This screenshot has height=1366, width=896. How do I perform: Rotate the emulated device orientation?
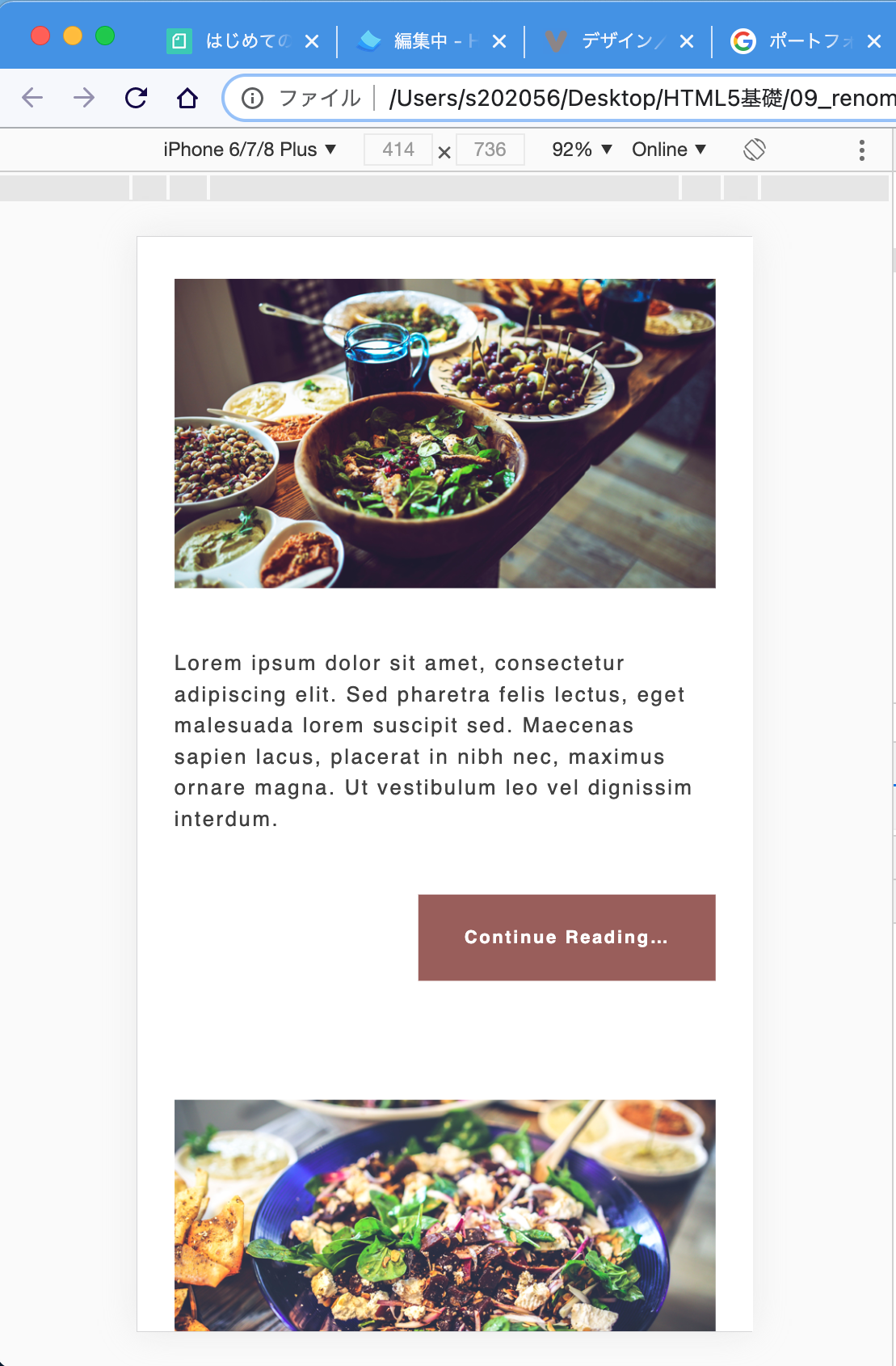point(754,150)
